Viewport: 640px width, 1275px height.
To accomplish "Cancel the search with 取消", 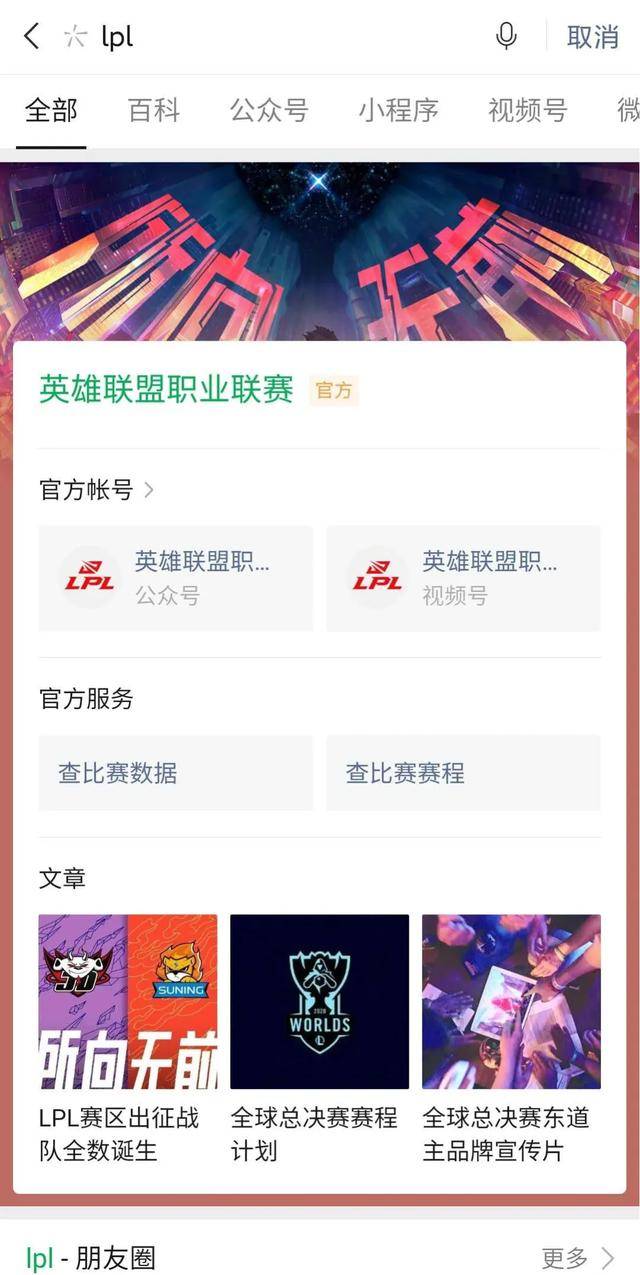I will (593, 37).
